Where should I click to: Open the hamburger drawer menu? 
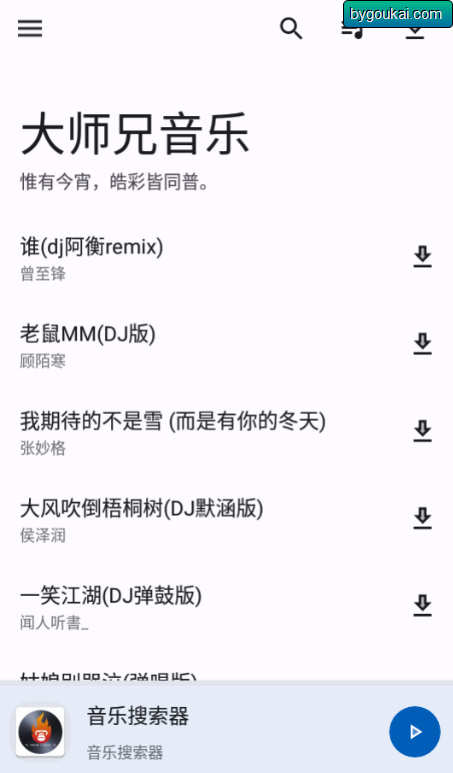30,29
